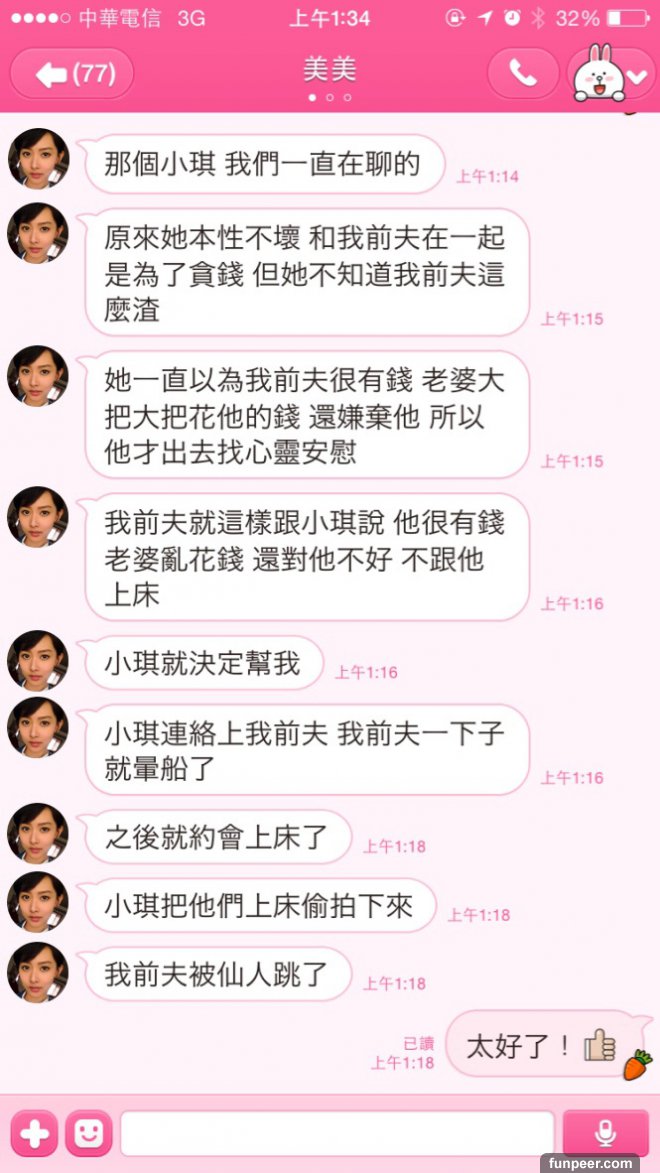660x1173 pixels.
Task: View the profile photo next to "我前夫被仙人跳了"
Action: click(38, 972)
